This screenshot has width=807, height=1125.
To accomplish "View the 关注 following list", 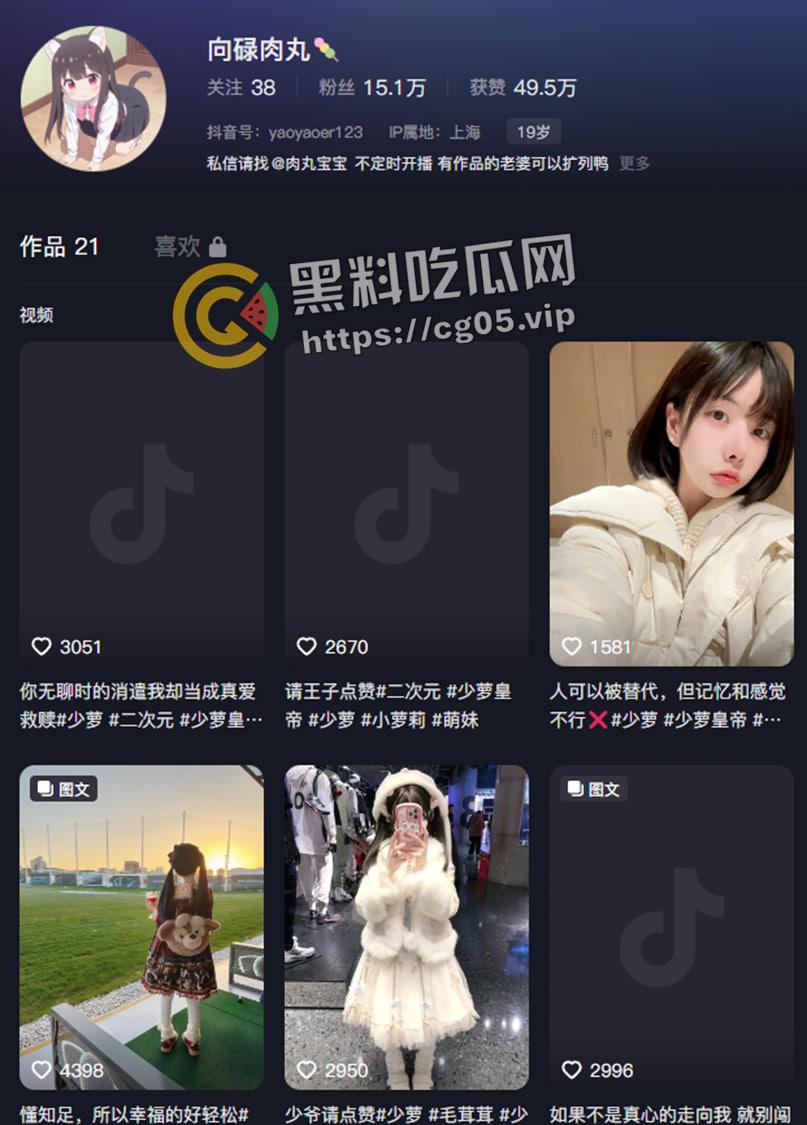I will (x=240, y=88).
